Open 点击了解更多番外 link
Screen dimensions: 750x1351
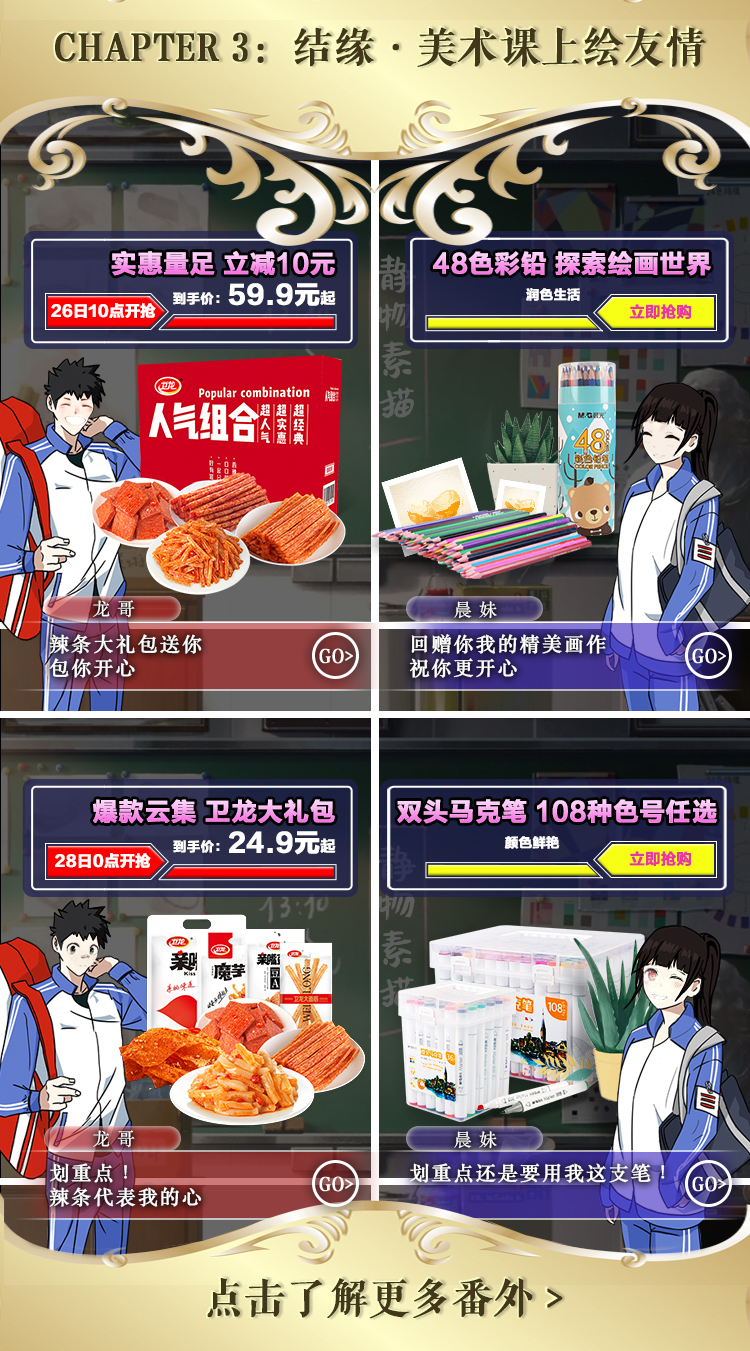(x=384, y=1298)
